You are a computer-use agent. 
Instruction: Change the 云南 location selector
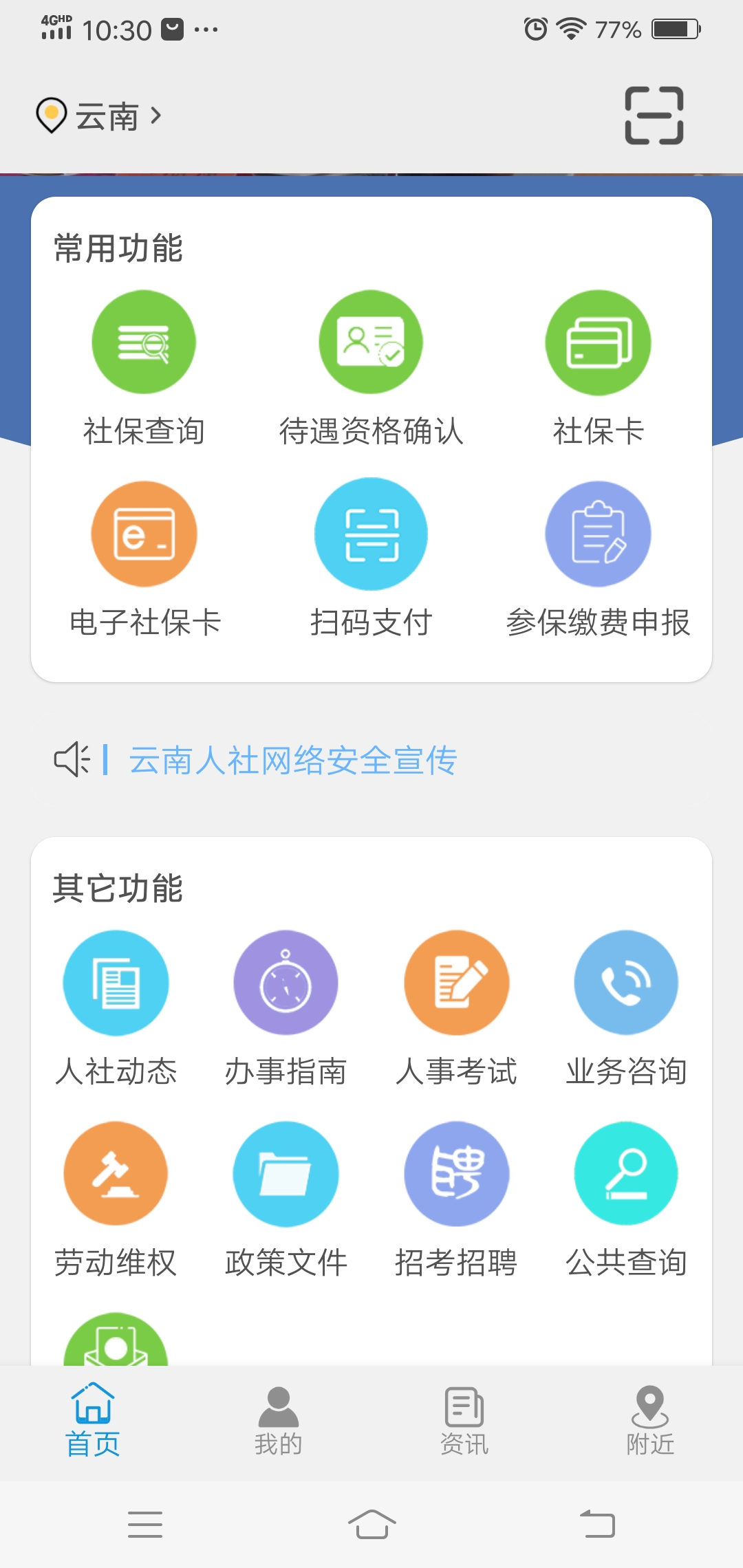pyautogui.click(x=99, y=116)
